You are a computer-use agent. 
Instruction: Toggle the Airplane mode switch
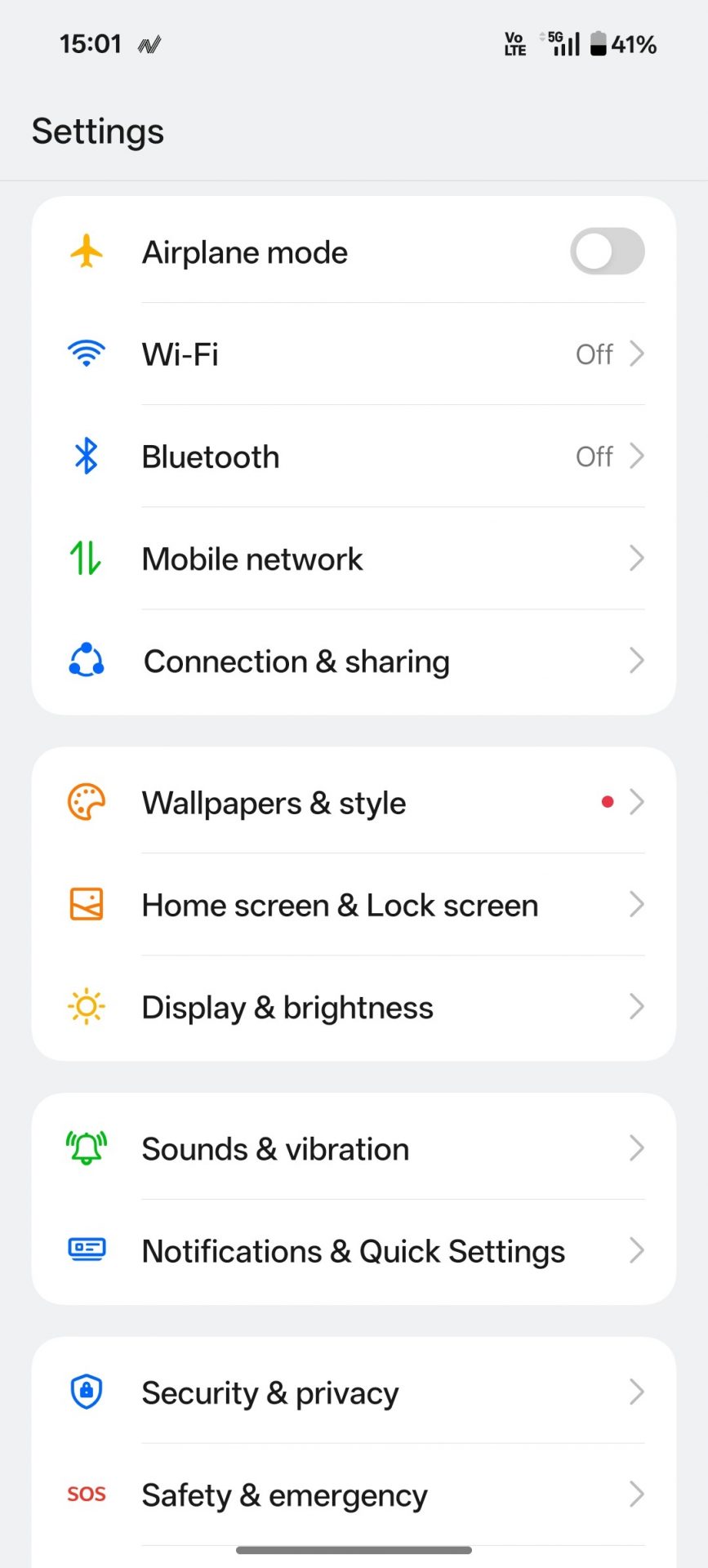click(x=607, y=252)
